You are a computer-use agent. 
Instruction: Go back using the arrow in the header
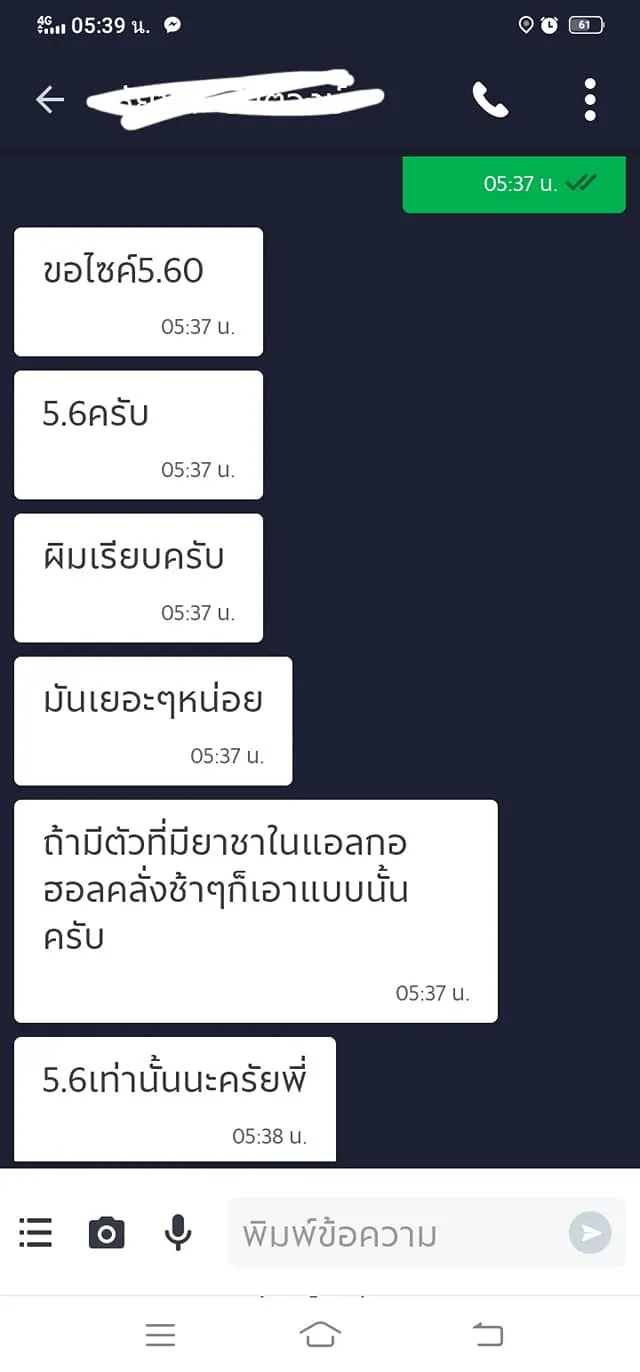[x=50, y=99]
